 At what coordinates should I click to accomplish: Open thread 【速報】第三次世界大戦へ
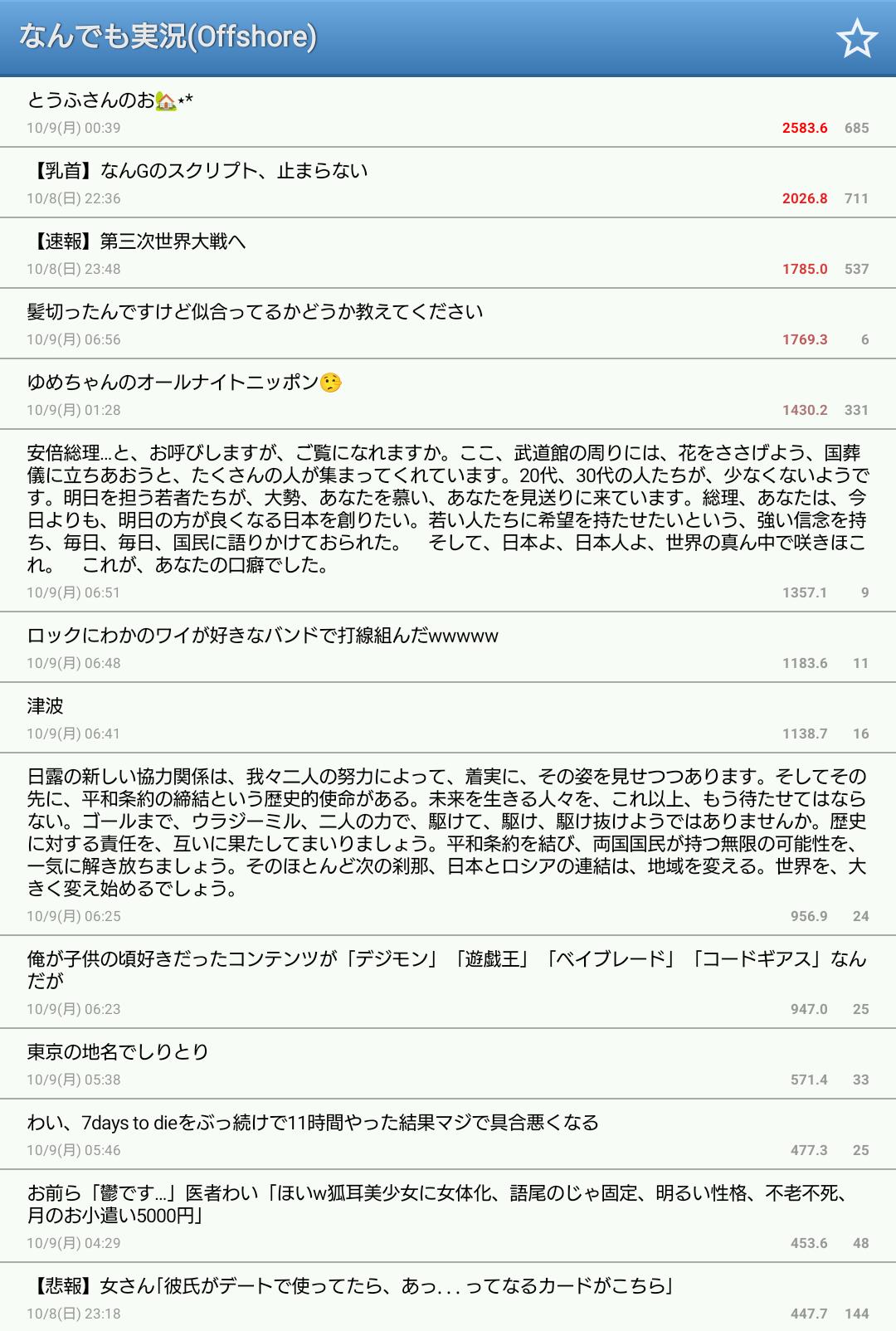click(x=448, y=253)
